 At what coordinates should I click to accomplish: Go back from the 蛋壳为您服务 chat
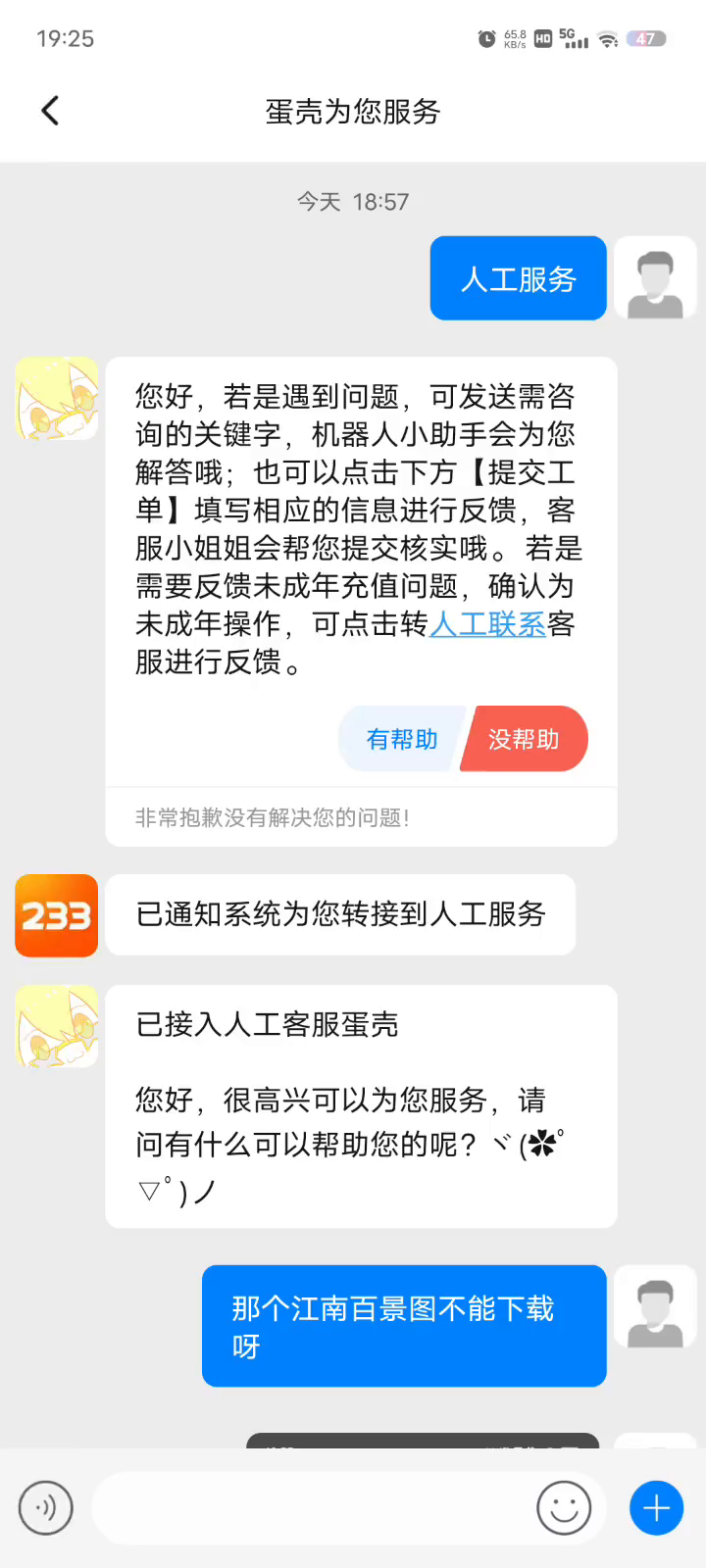coord(51,111)
